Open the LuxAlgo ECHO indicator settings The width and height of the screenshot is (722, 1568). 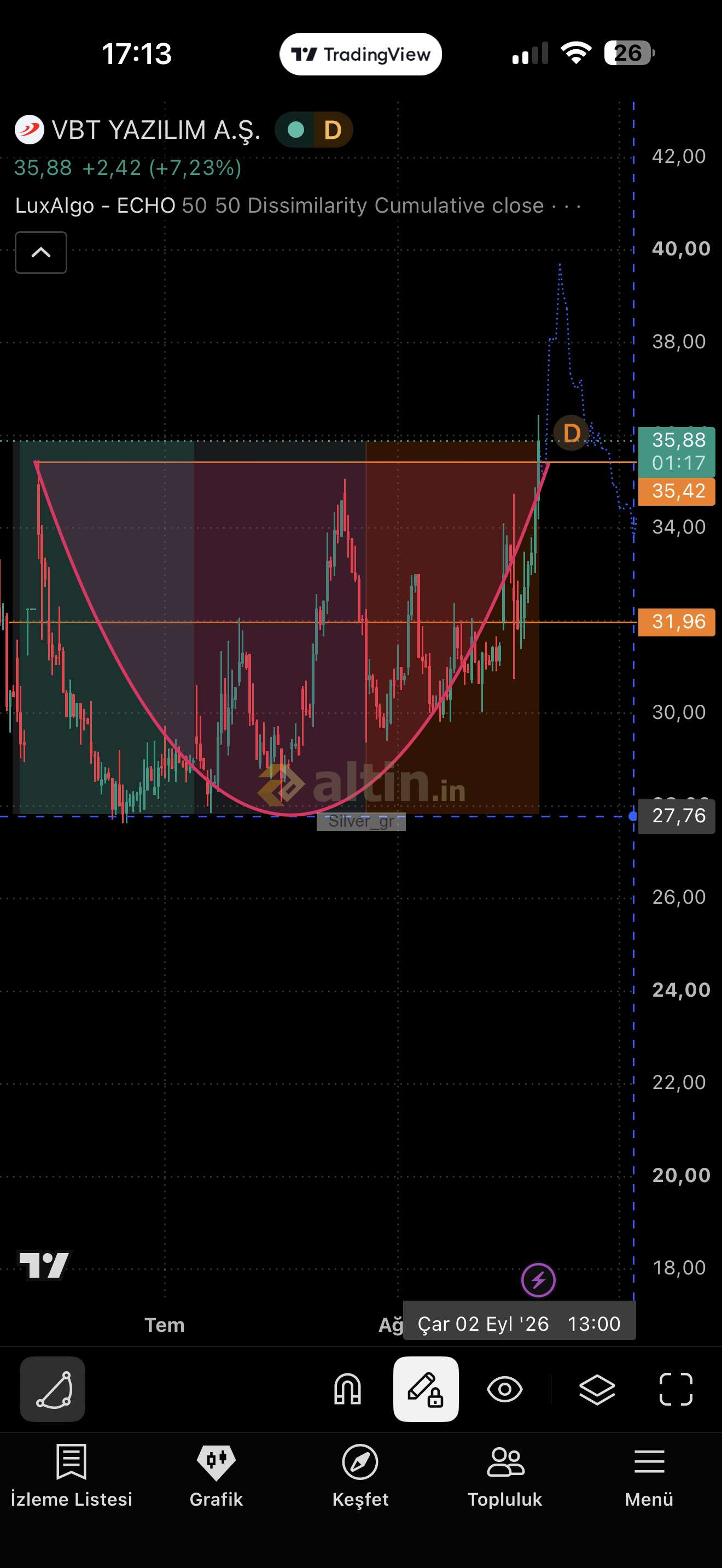pos(95,206)
